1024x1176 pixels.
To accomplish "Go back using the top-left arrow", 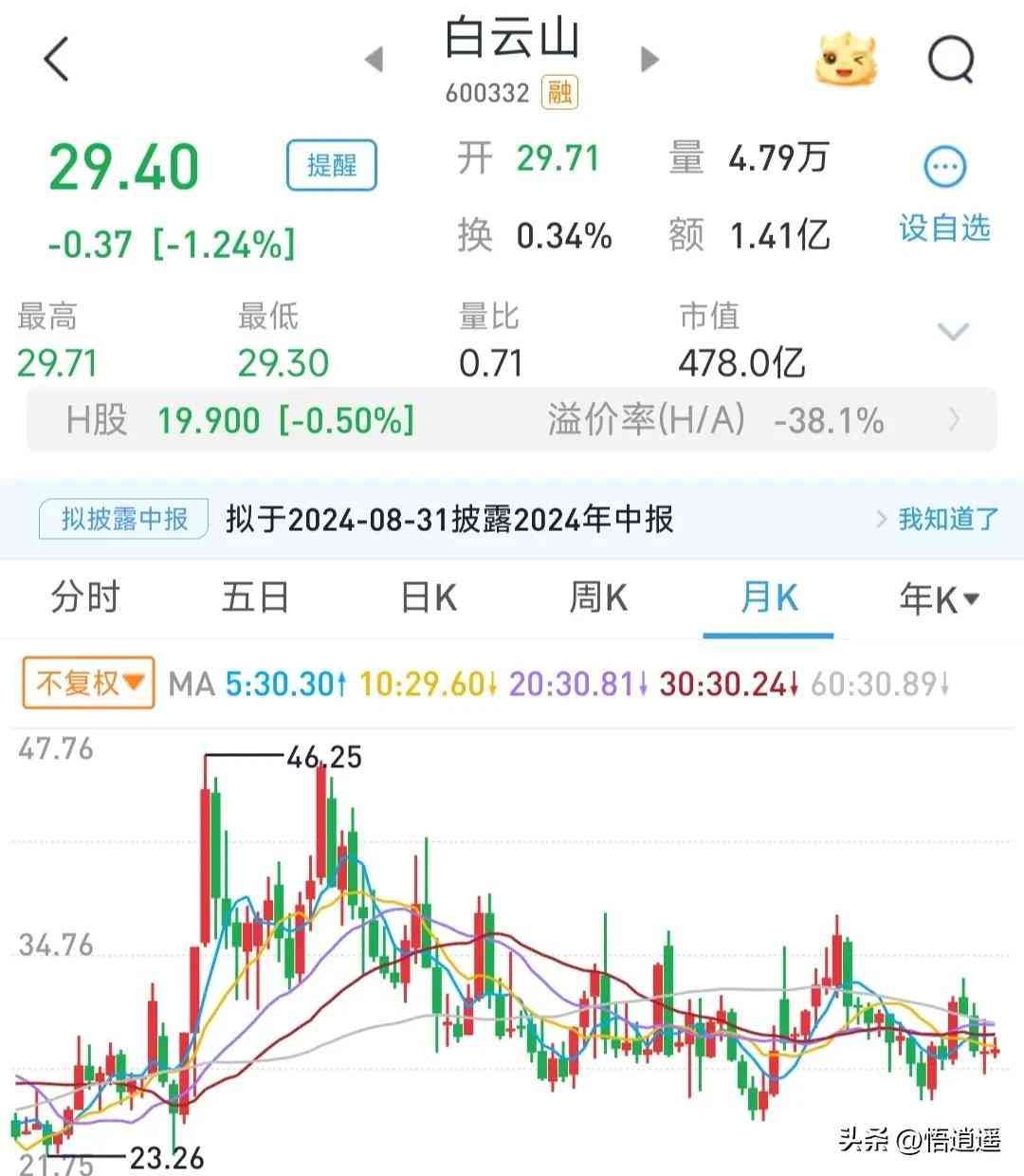I will click(57, 60).
